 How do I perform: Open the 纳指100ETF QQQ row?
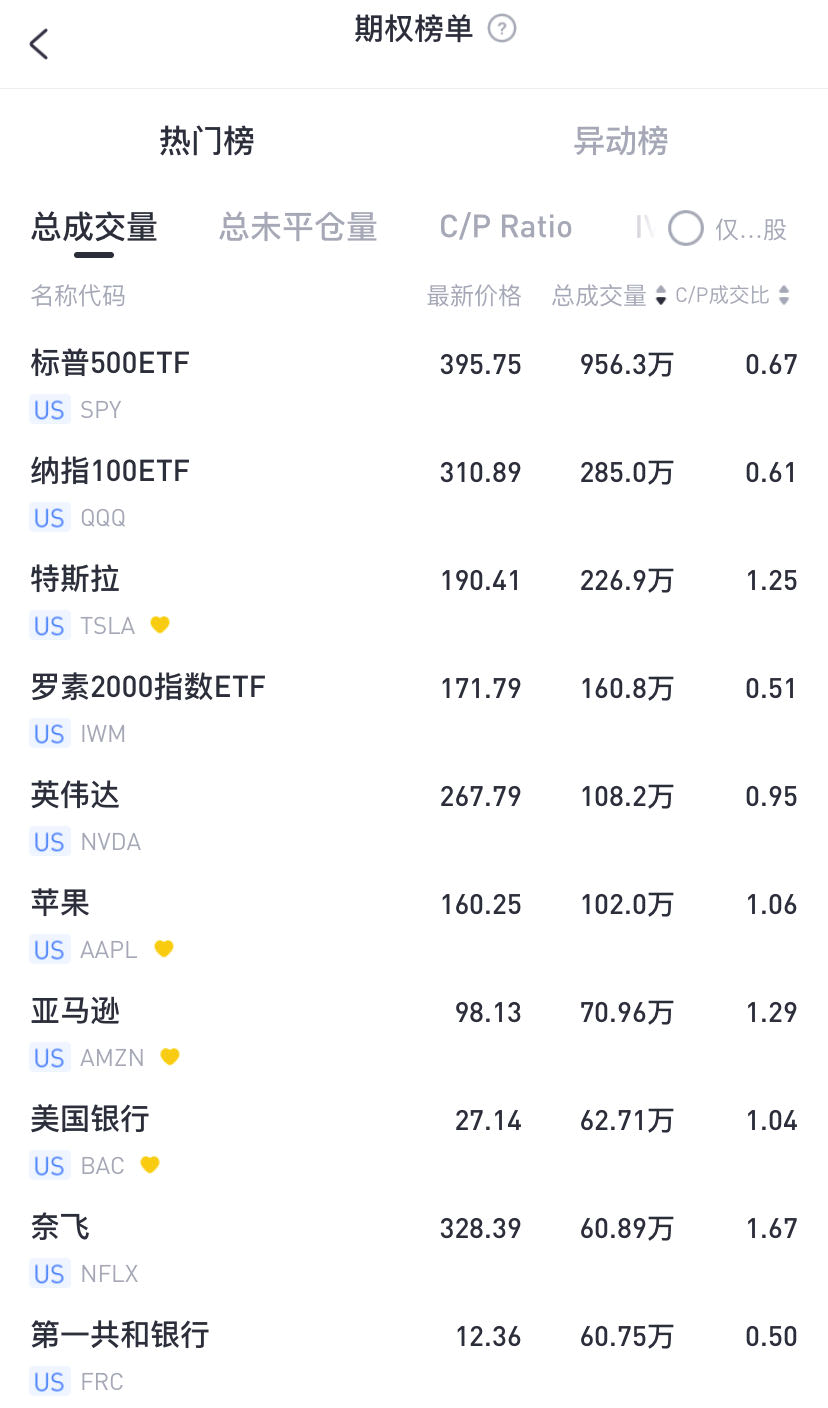[x=414, y=492]
